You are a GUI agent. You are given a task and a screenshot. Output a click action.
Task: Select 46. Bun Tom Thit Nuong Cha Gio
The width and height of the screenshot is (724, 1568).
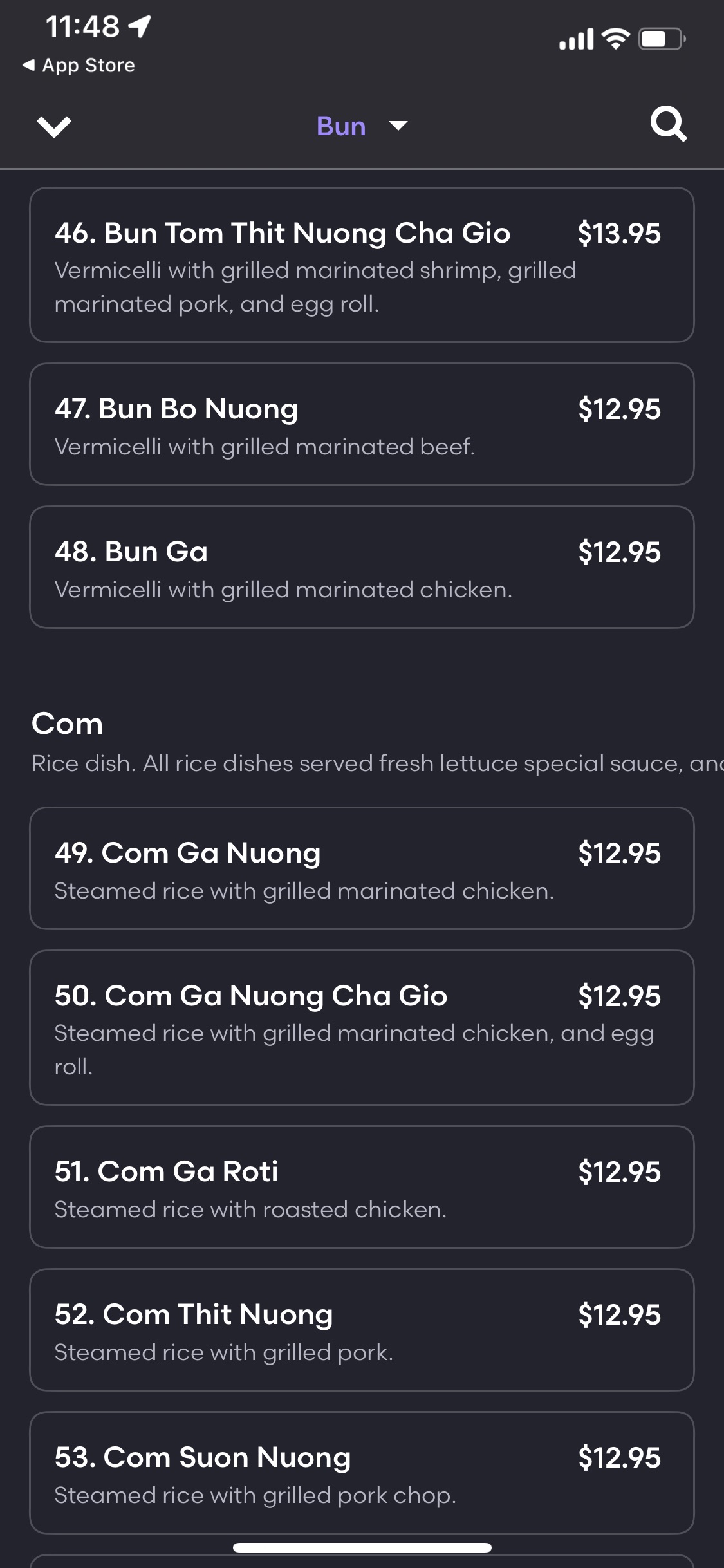(x=362, y=265)
